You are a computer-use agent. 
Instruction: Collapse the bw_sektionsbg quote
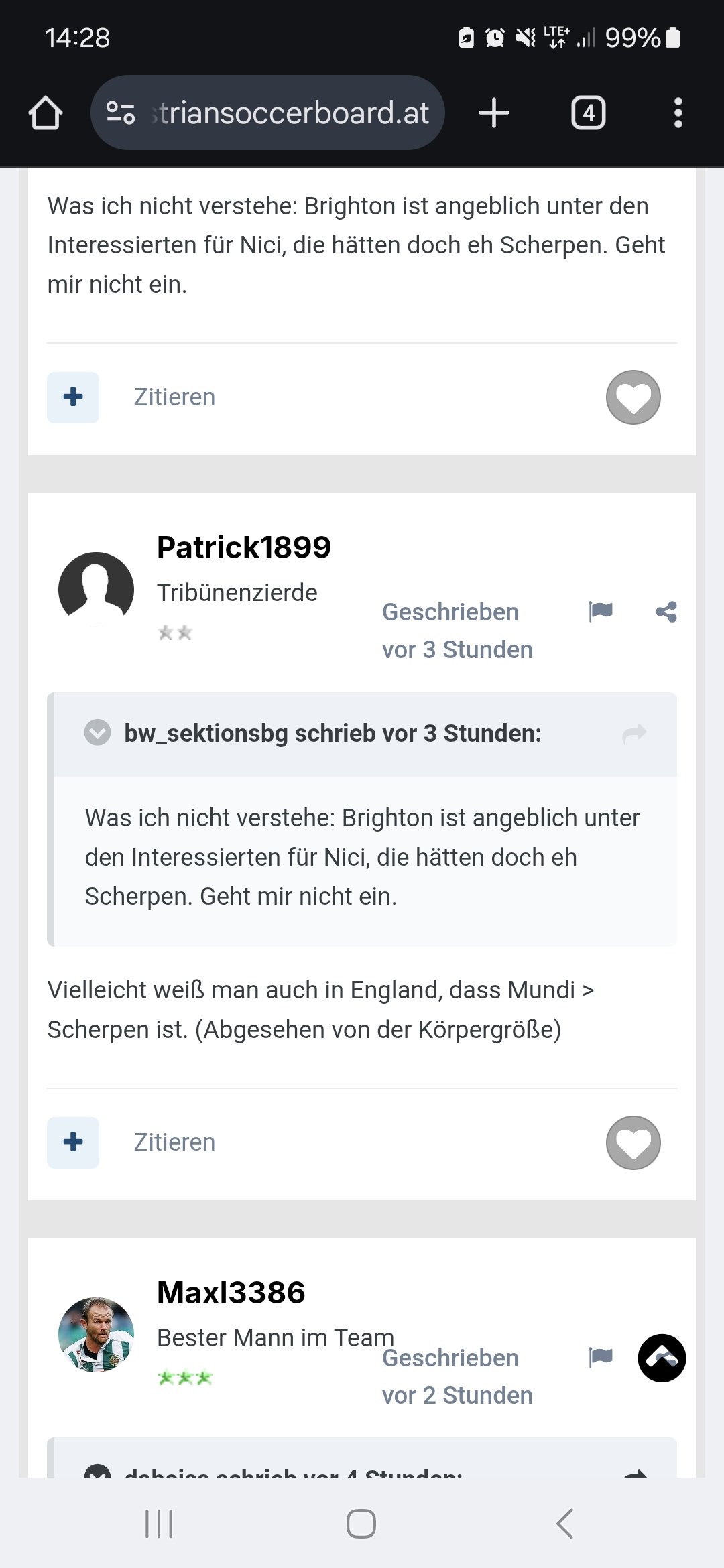(97, 732)
